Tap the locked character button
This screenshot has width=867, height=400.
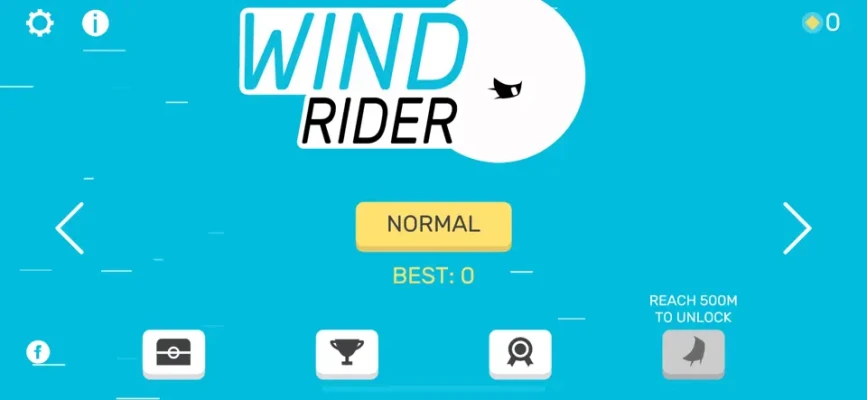(x=693, y=352)
